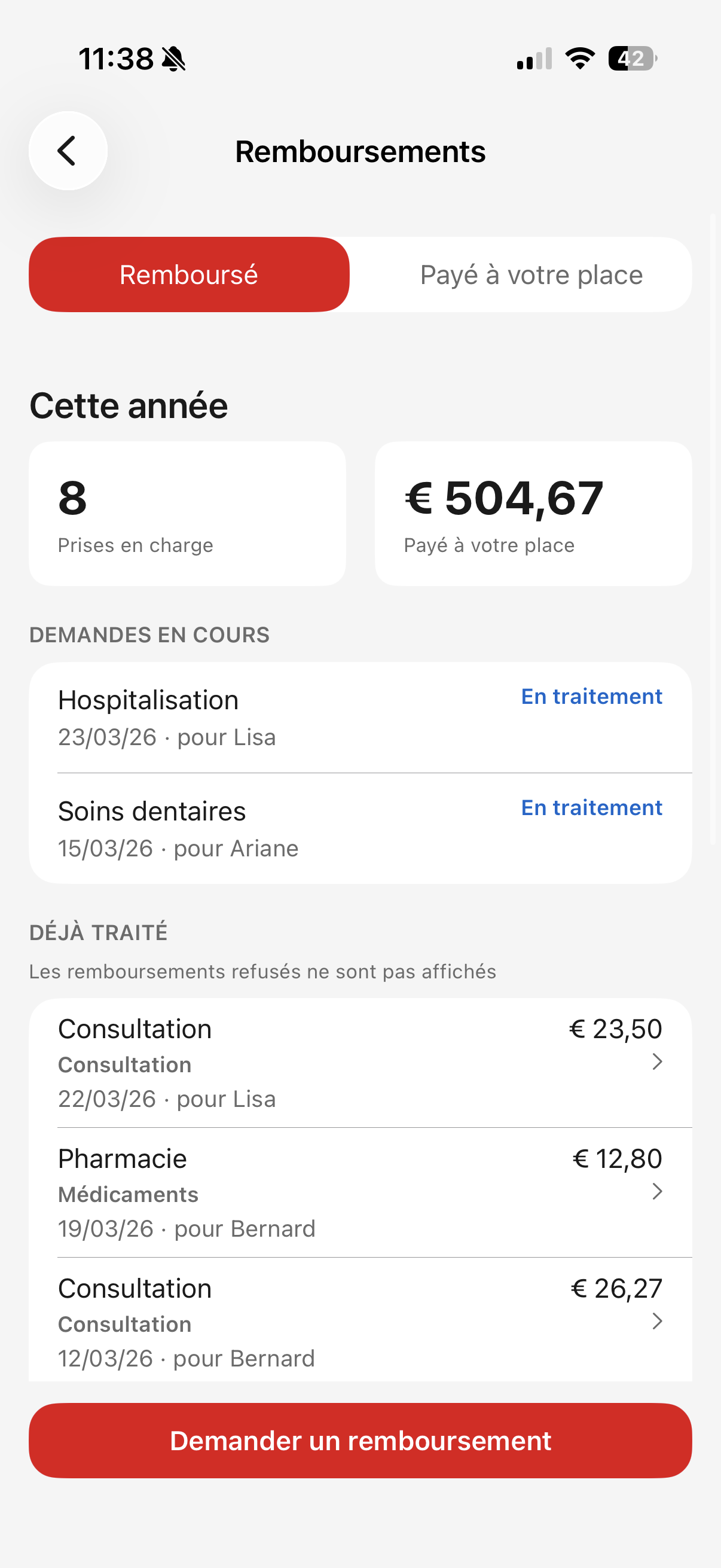Viewport: 721px width, 1568px height.
Task: Select the Remboursé tab
Action: pos(190,274)
